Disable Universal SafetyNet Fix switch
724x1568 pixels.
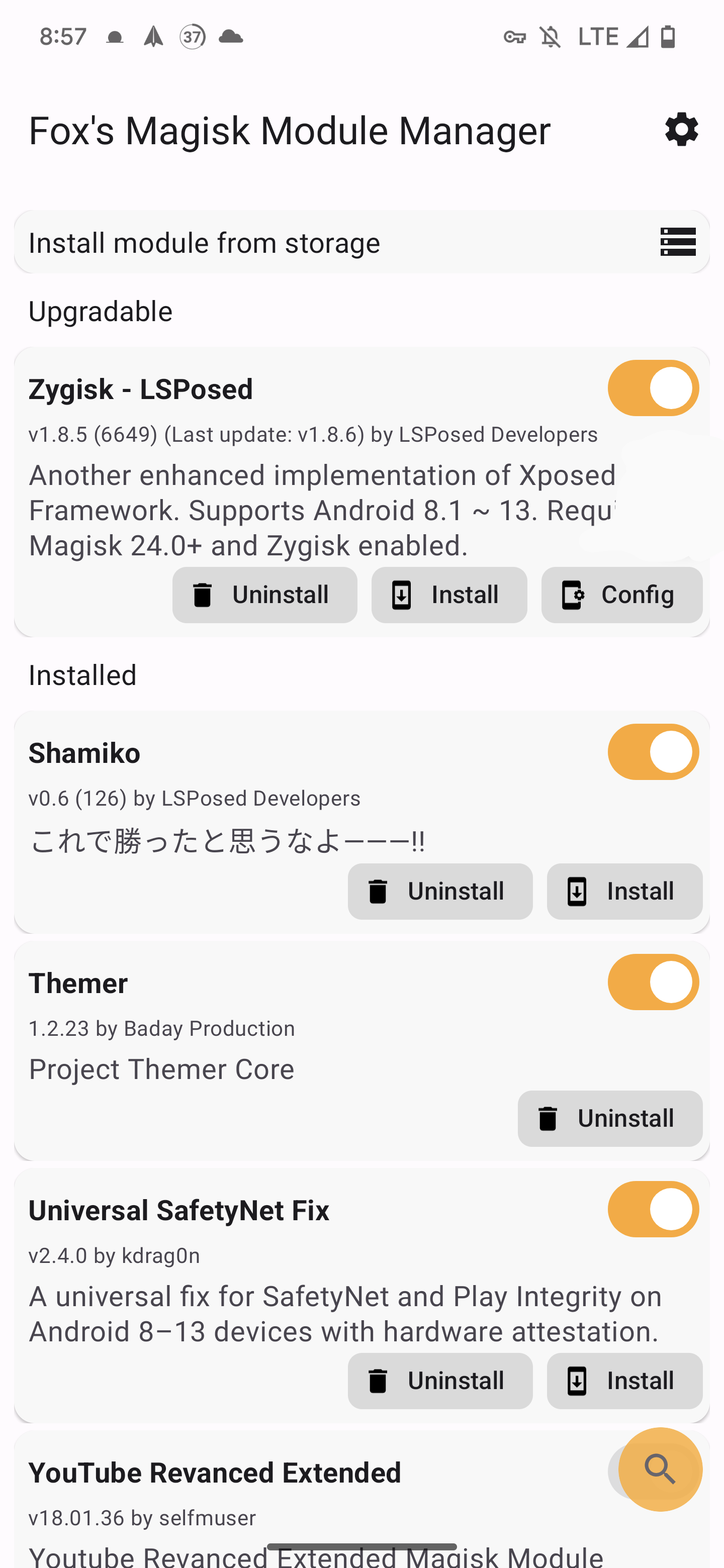[x=654, y=1210]
